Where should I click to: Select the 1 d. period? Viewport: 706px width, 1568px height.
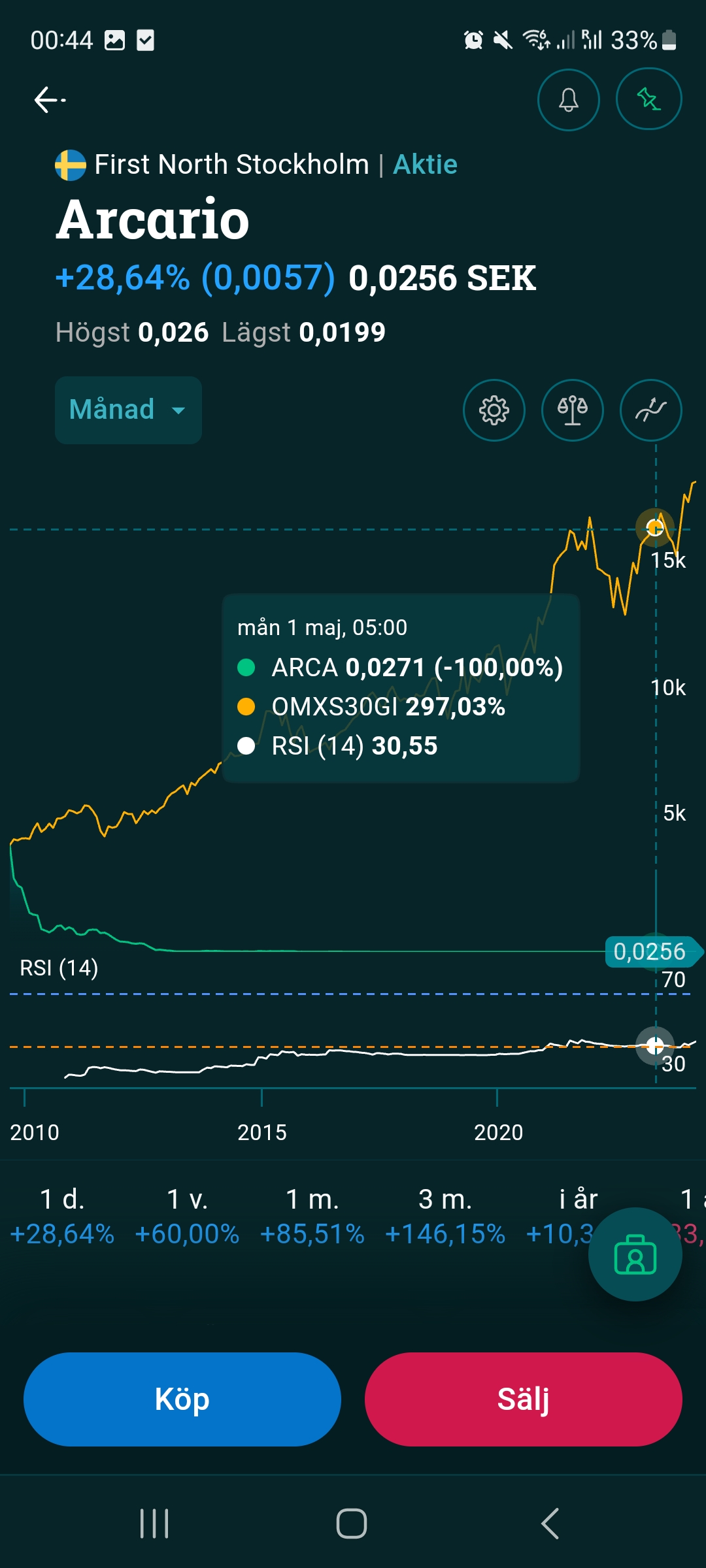pyautogui.click(x=62, y=1217)
